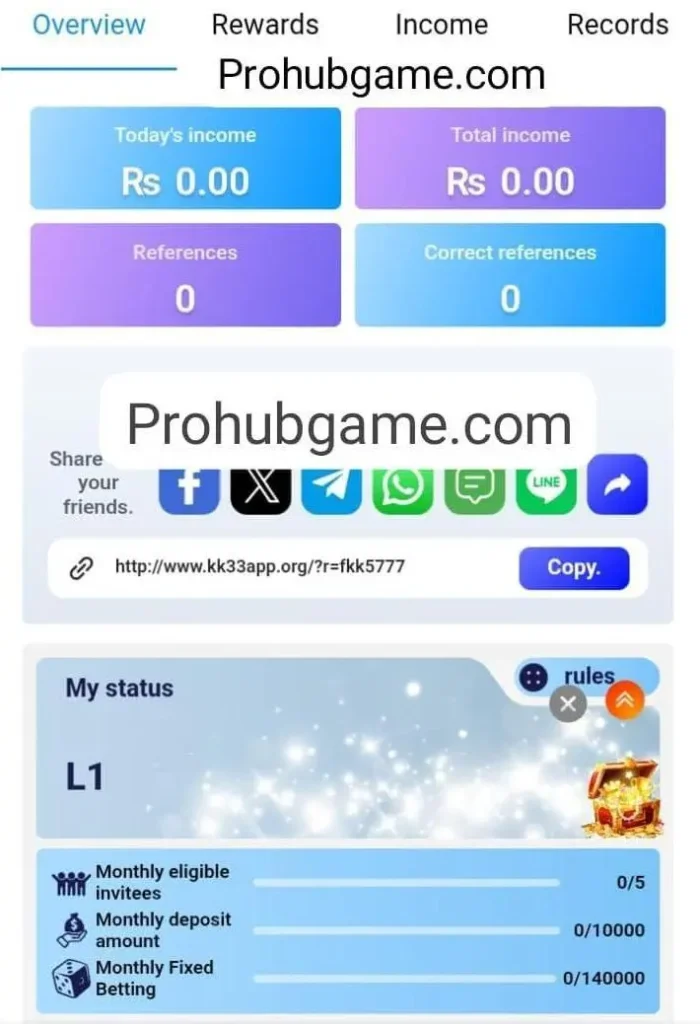Open more share options arrow

[617, 485]
